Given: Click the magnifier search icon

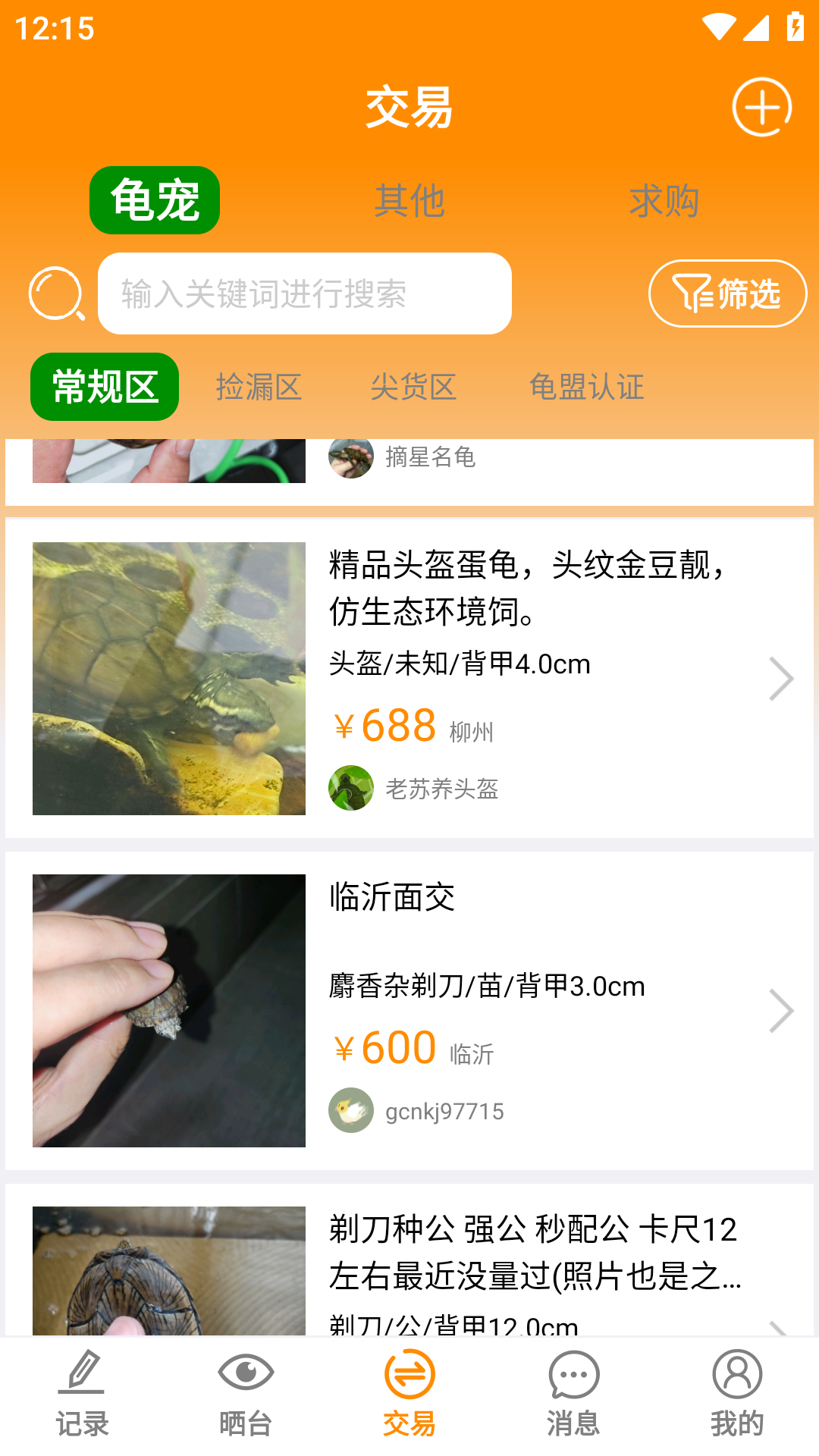Looking at the screenshot, I should pos(55,294).
